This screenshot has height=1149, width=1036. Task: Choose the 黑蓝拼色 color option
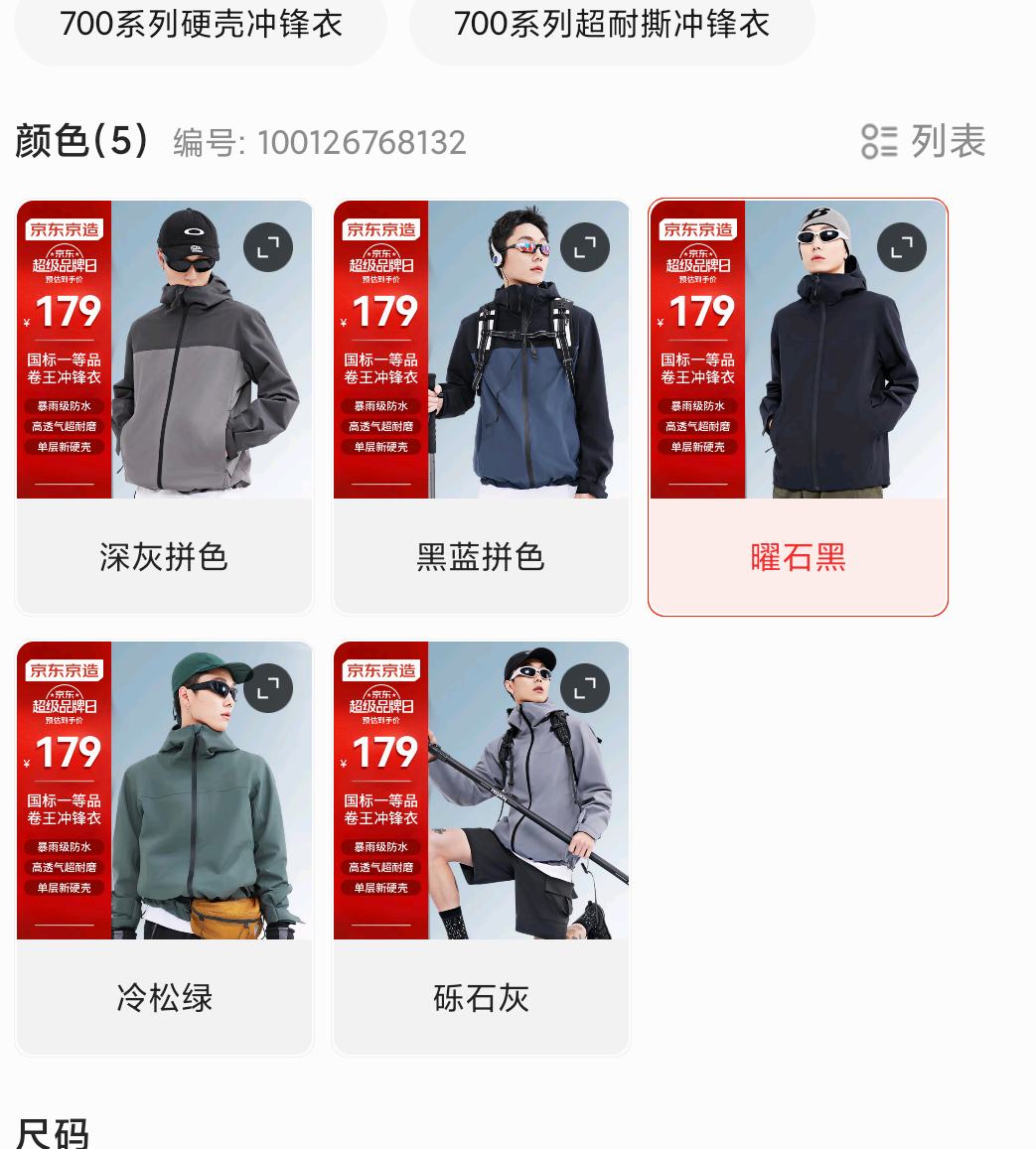pyautogui.click(x=481, y=556)
